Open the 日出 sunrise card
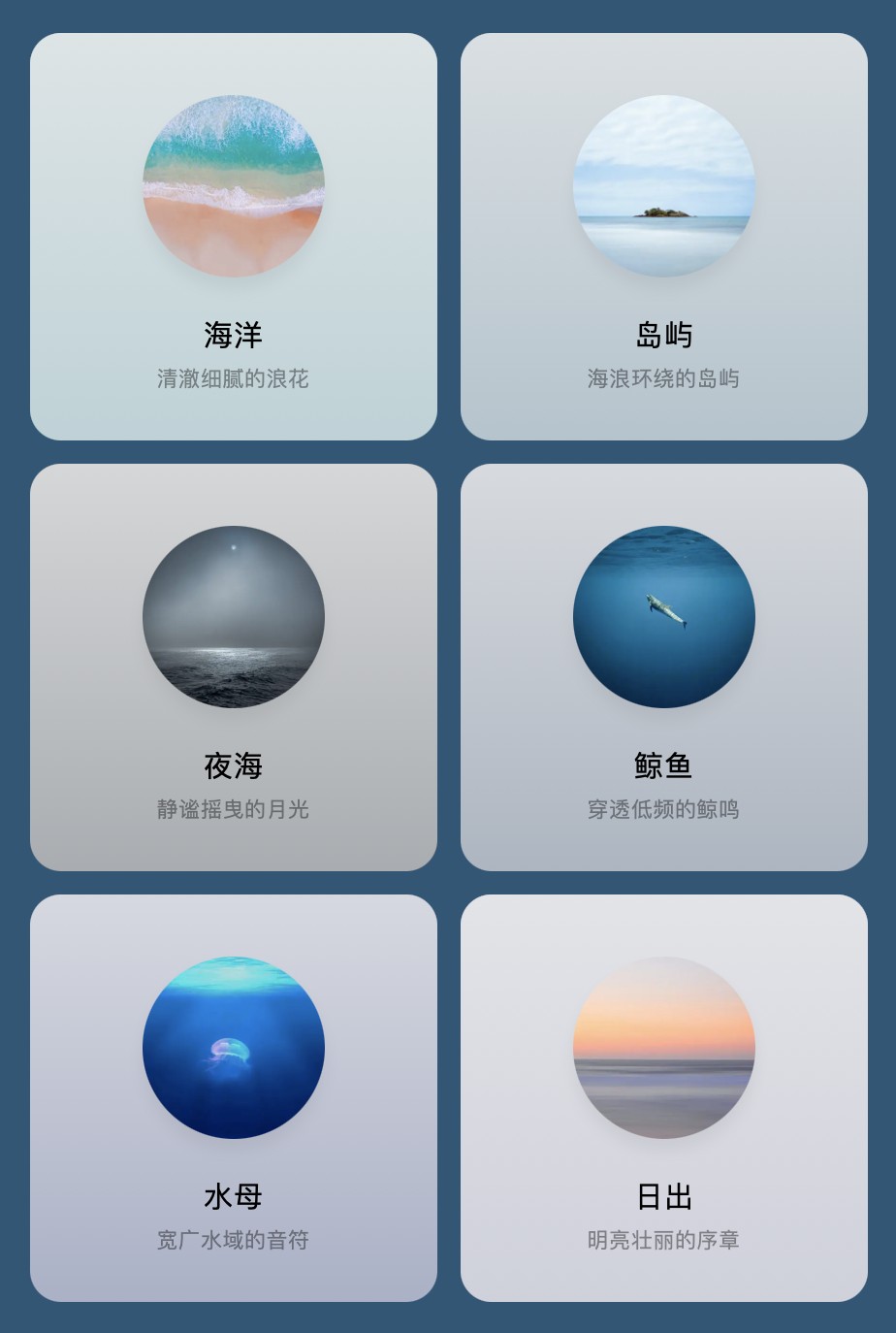This screenshot has width=896, height=1333. [x=664, y=1098]
